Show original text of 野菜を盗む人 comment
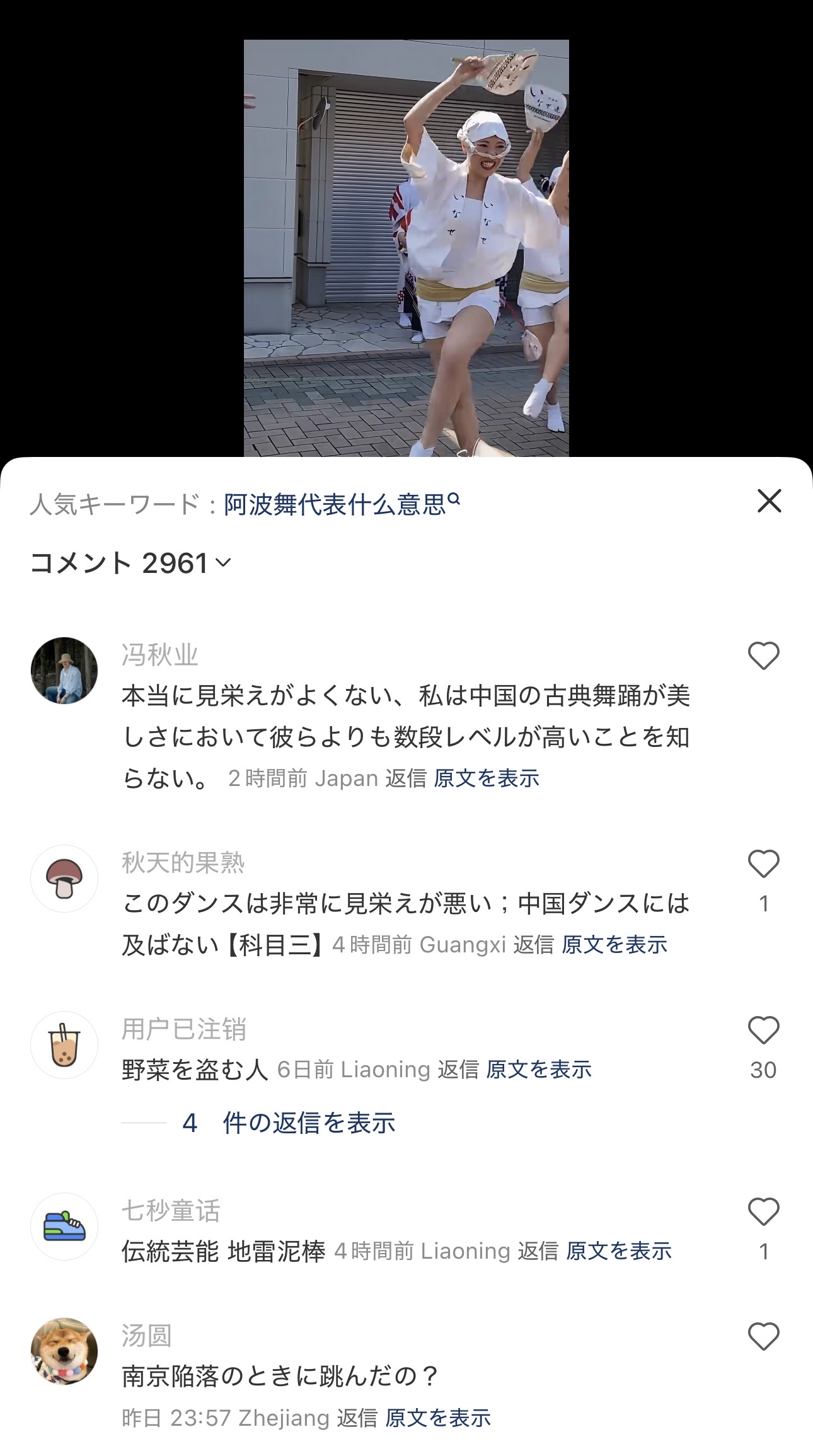Image resolution: width=813 pixels, height=1456 pixels. [538, 1070]
